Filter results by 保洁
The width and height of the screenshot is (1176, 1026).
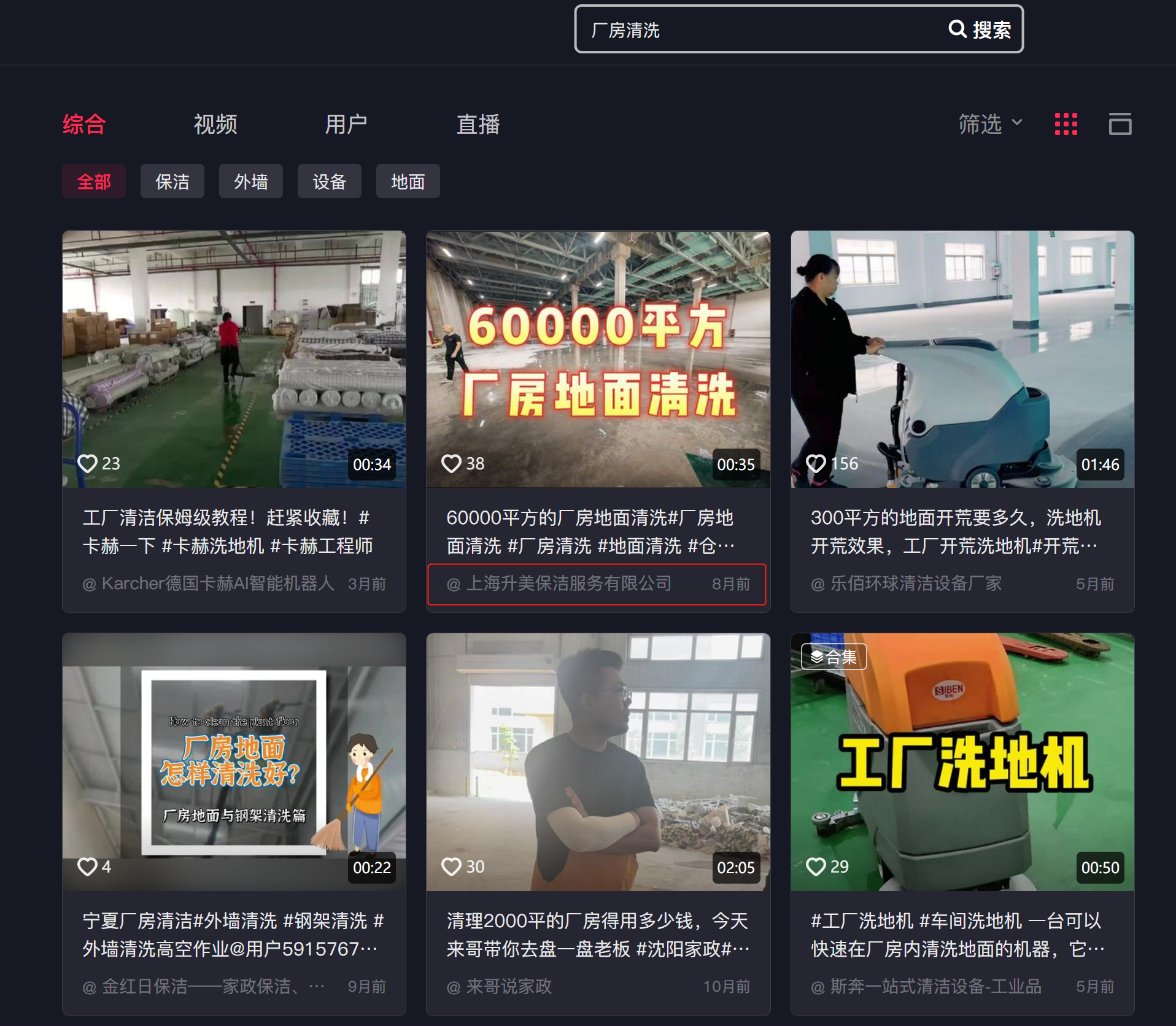[172, 182]
